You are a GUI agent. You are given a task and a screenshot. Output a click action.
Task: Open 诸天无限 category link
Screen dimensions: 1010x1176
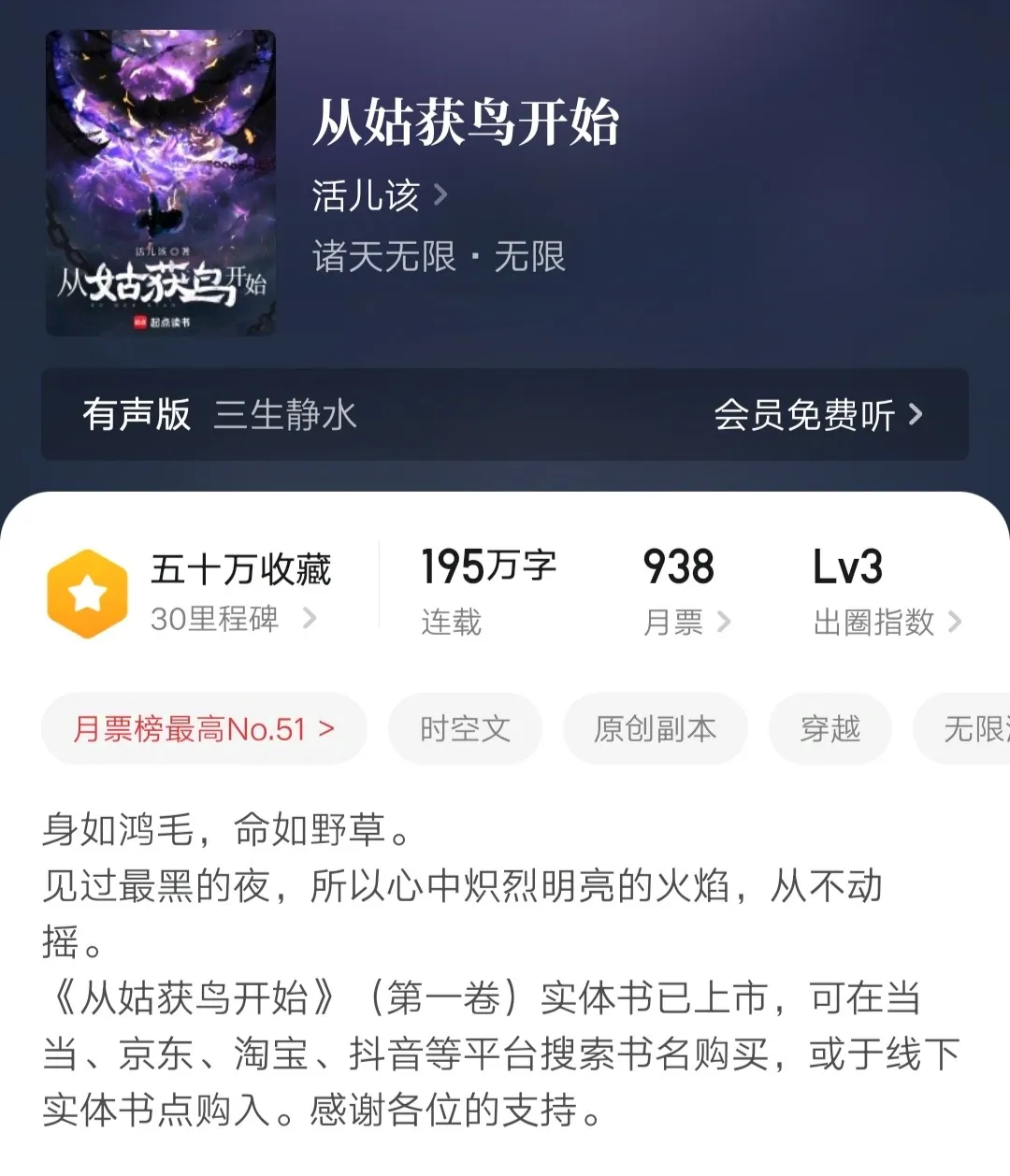point(384,257)
